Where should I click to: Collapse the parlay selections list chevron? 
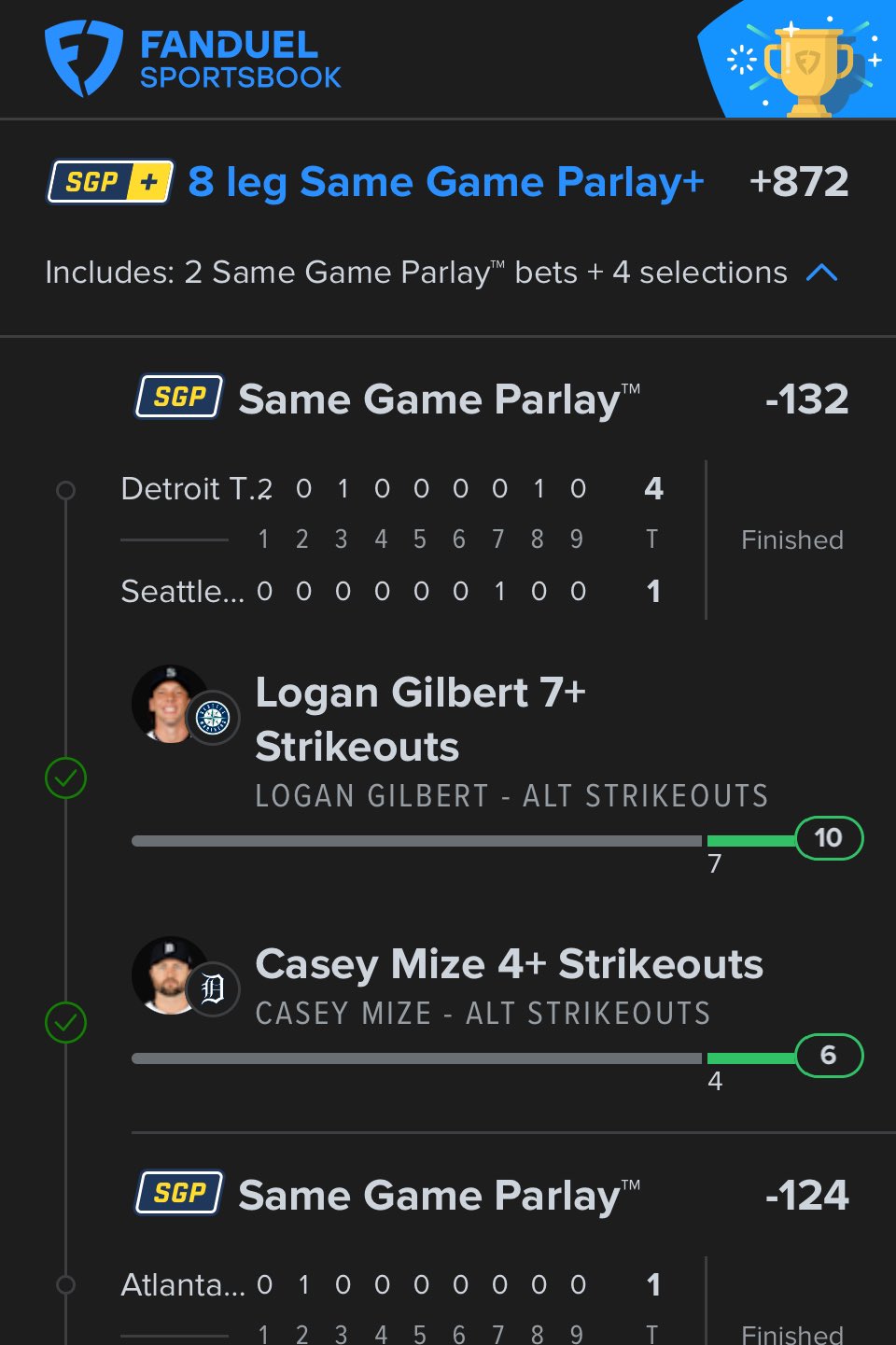click(821, 273)
